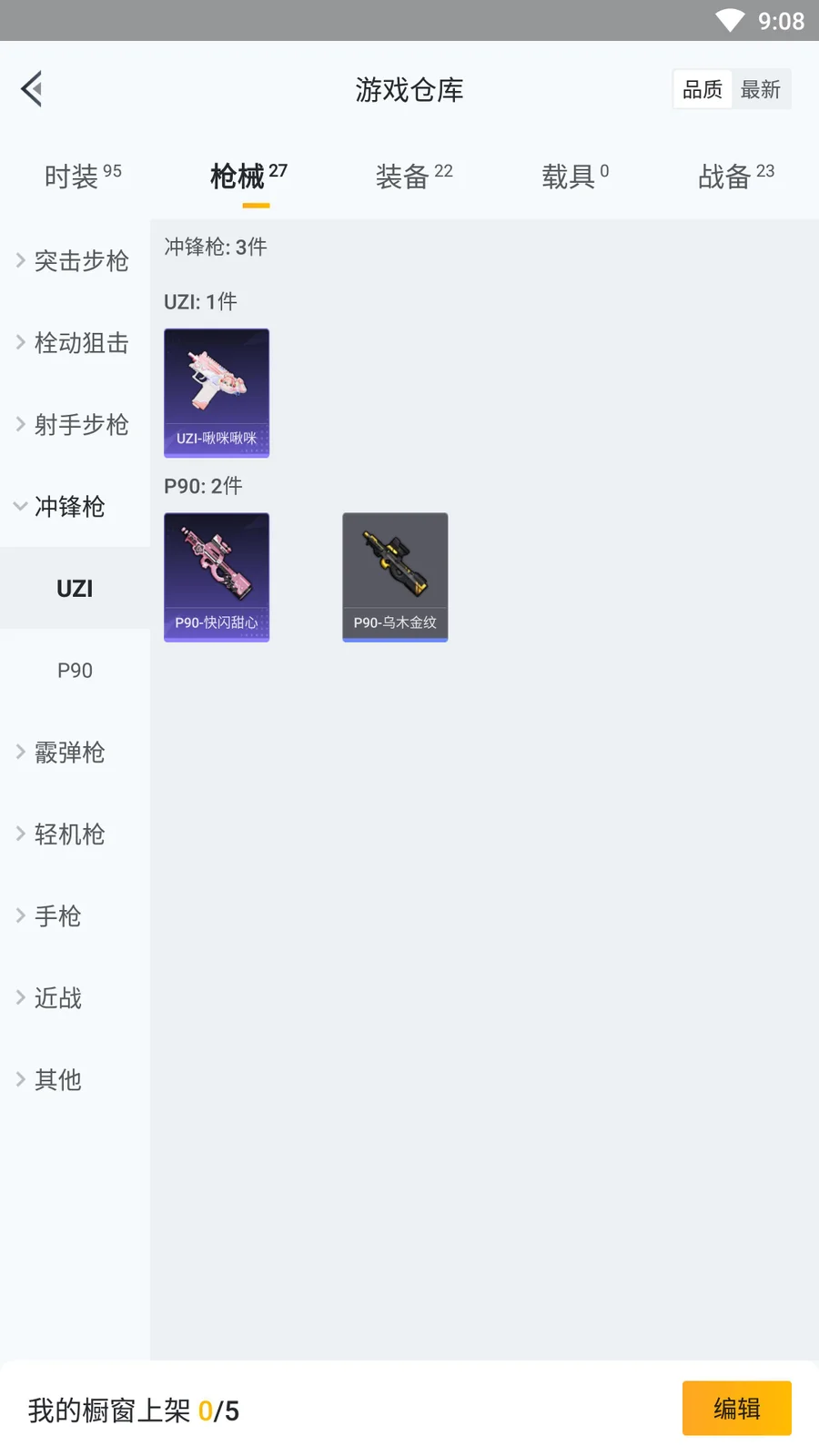819x1456 pixels.
Task: Go back using the top-left arrow
Action: [x=33, y=89]
